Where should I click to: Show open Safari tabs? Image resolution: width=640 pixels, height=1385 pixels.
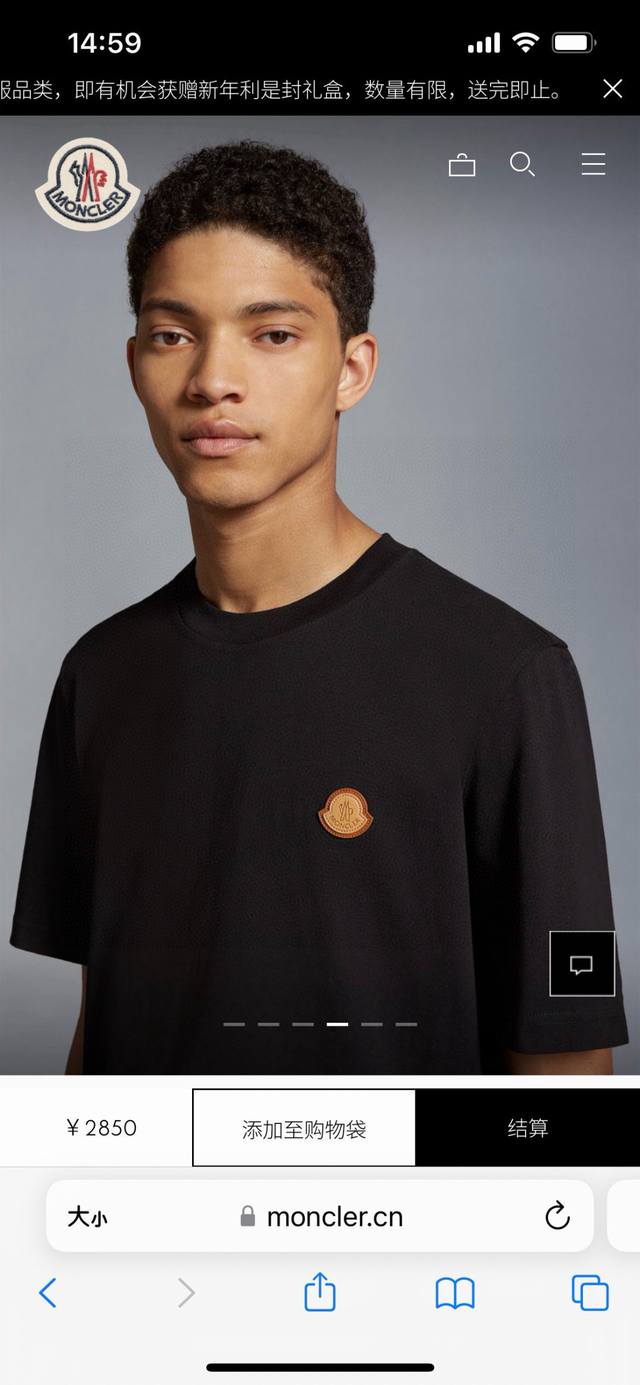(x=590, y=1293)
